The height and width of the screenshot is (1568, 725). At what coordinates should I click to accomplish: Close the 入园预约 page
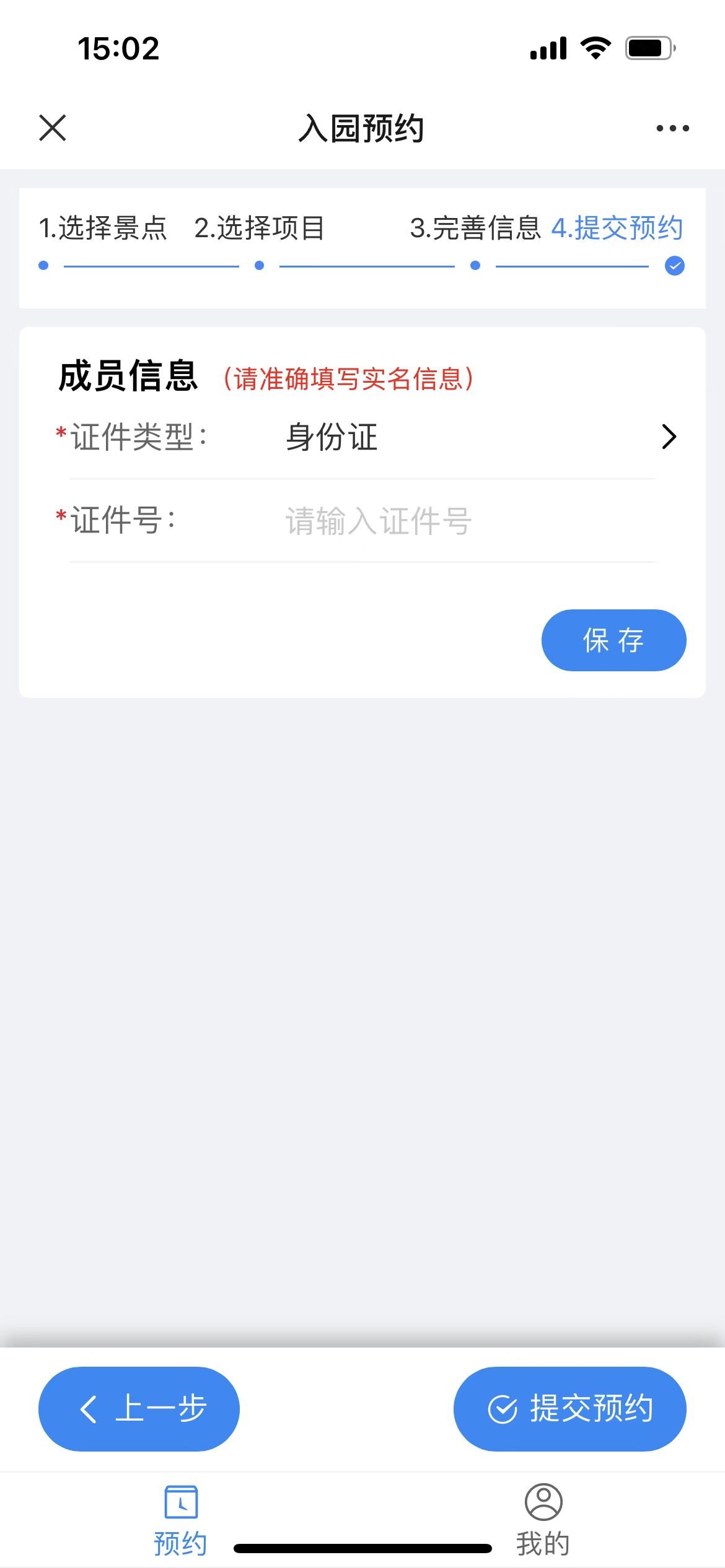[x=52, y=128]
